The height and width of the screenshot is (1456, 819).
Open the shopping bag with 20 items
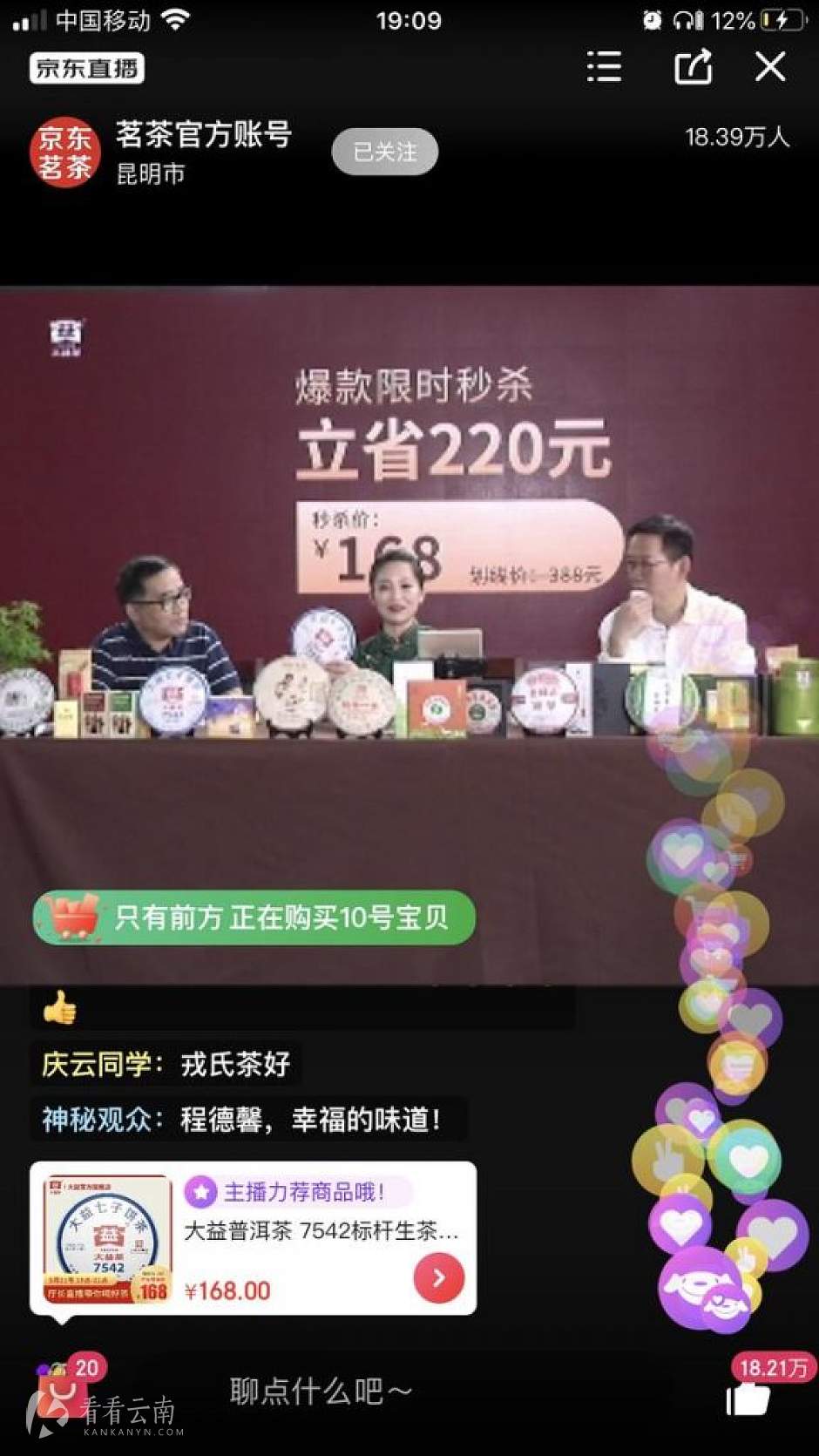[x=61, y=1387]
